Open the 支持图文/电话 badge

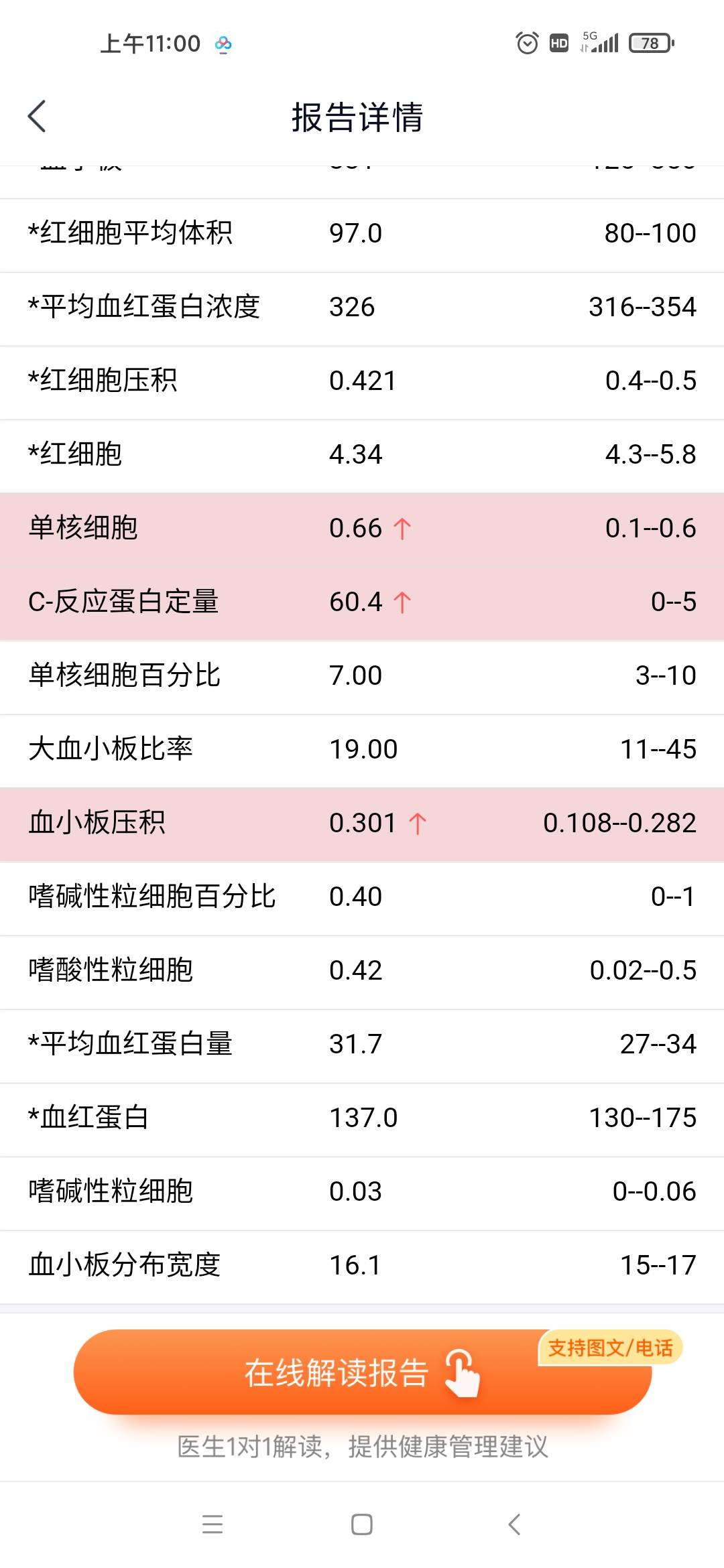611,1348
